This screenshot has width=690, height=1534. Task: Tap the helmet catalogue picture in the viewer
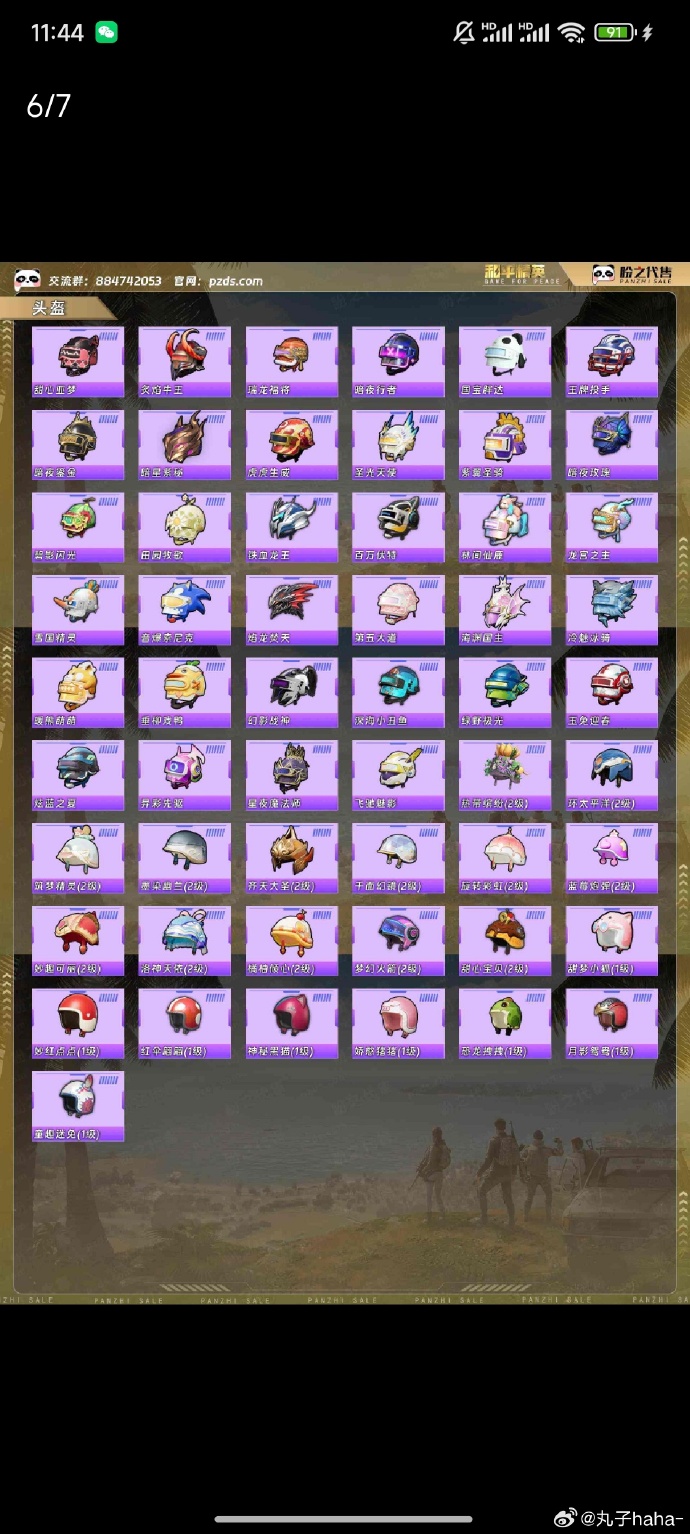[x=345, y=782]
